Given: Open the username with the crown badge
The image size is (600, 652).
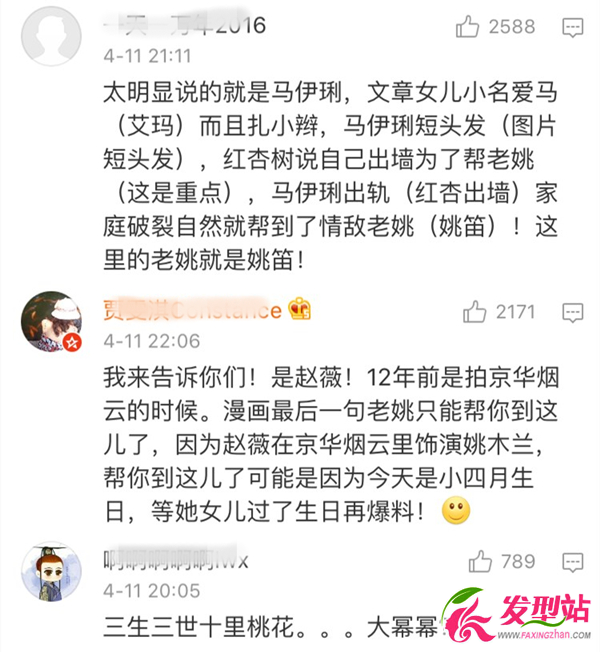Looking at the screenshot, I should 192,309.
